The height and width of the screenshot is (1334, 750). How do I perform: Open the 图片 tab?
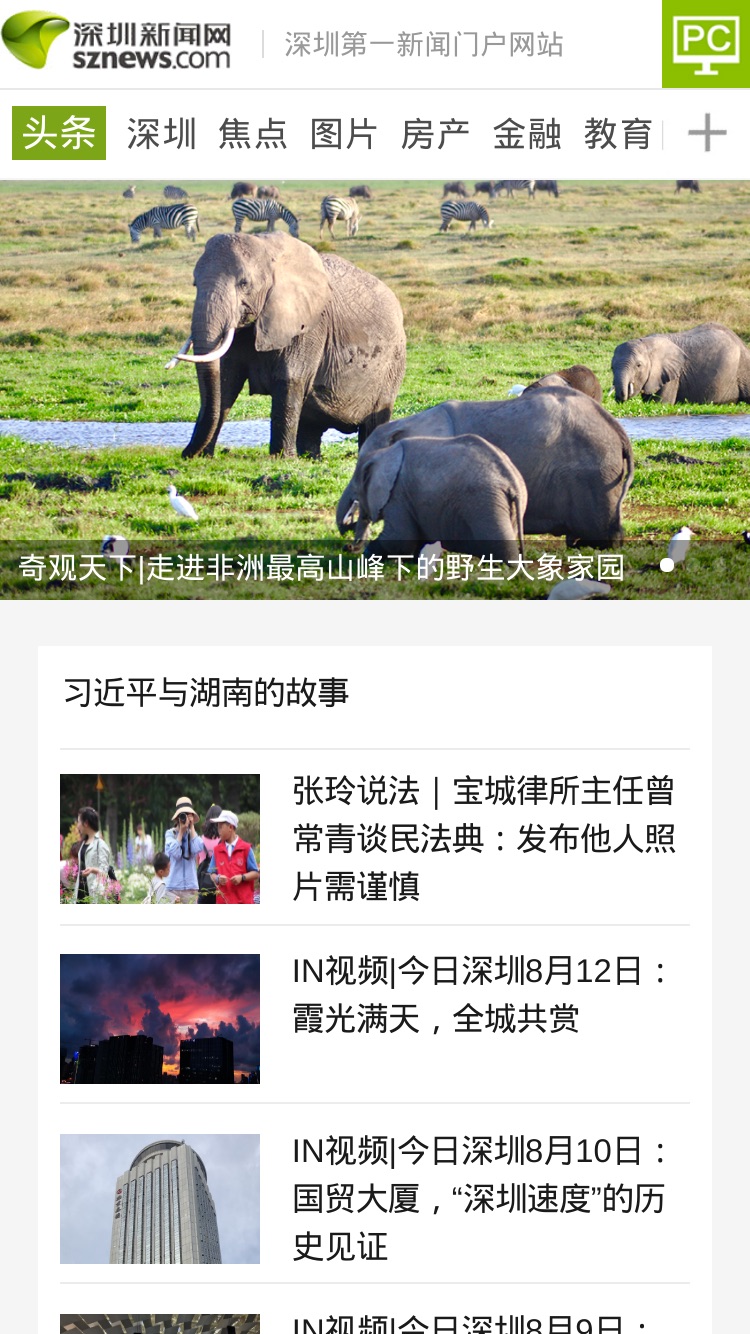coord(344,134)
